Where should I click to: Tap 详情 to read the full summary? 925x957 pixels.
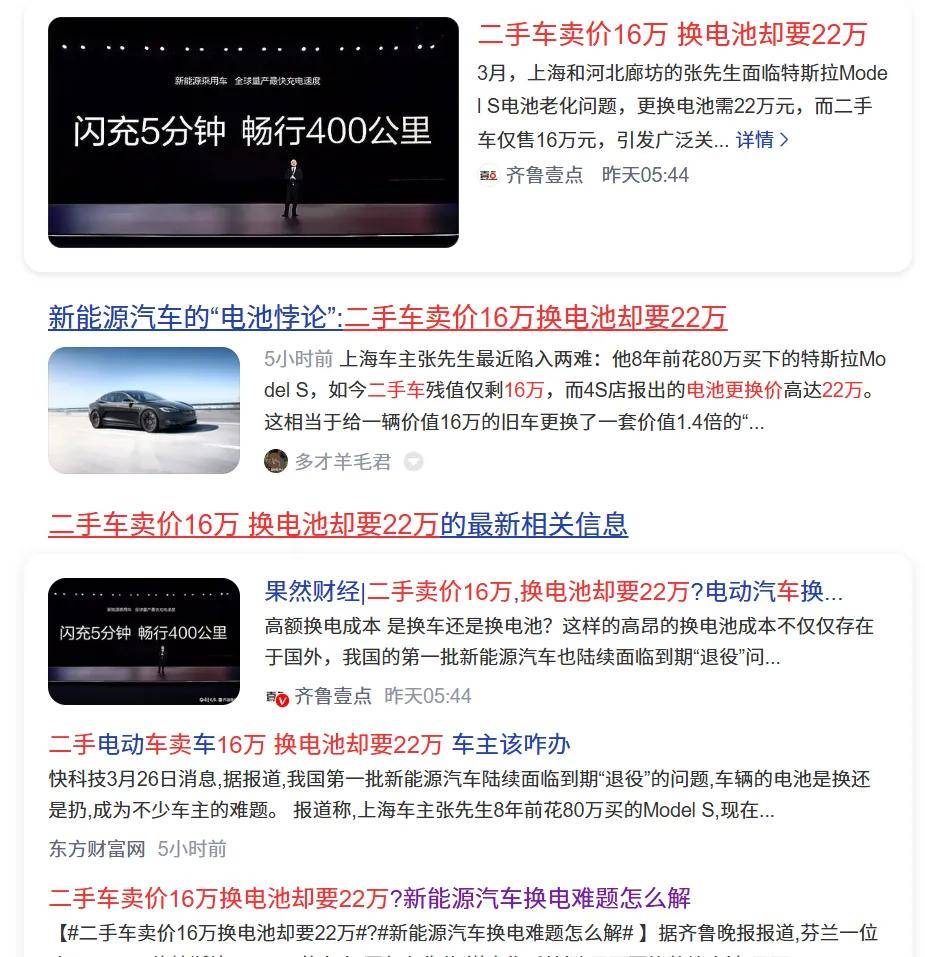point(762,140)
